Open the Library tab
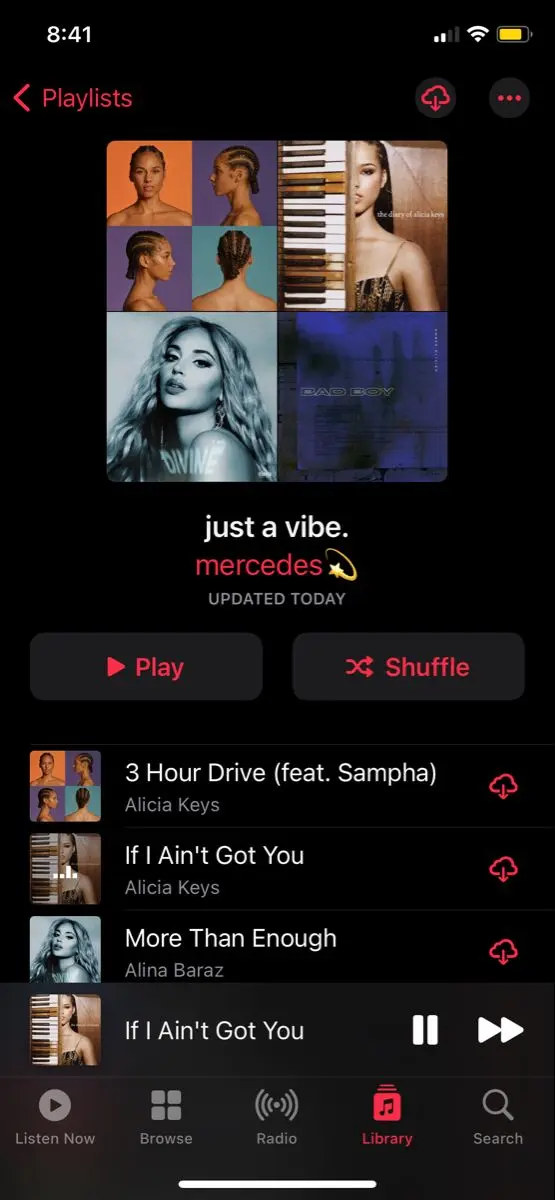This screenshot has height=1200, width=555. 387,1117
